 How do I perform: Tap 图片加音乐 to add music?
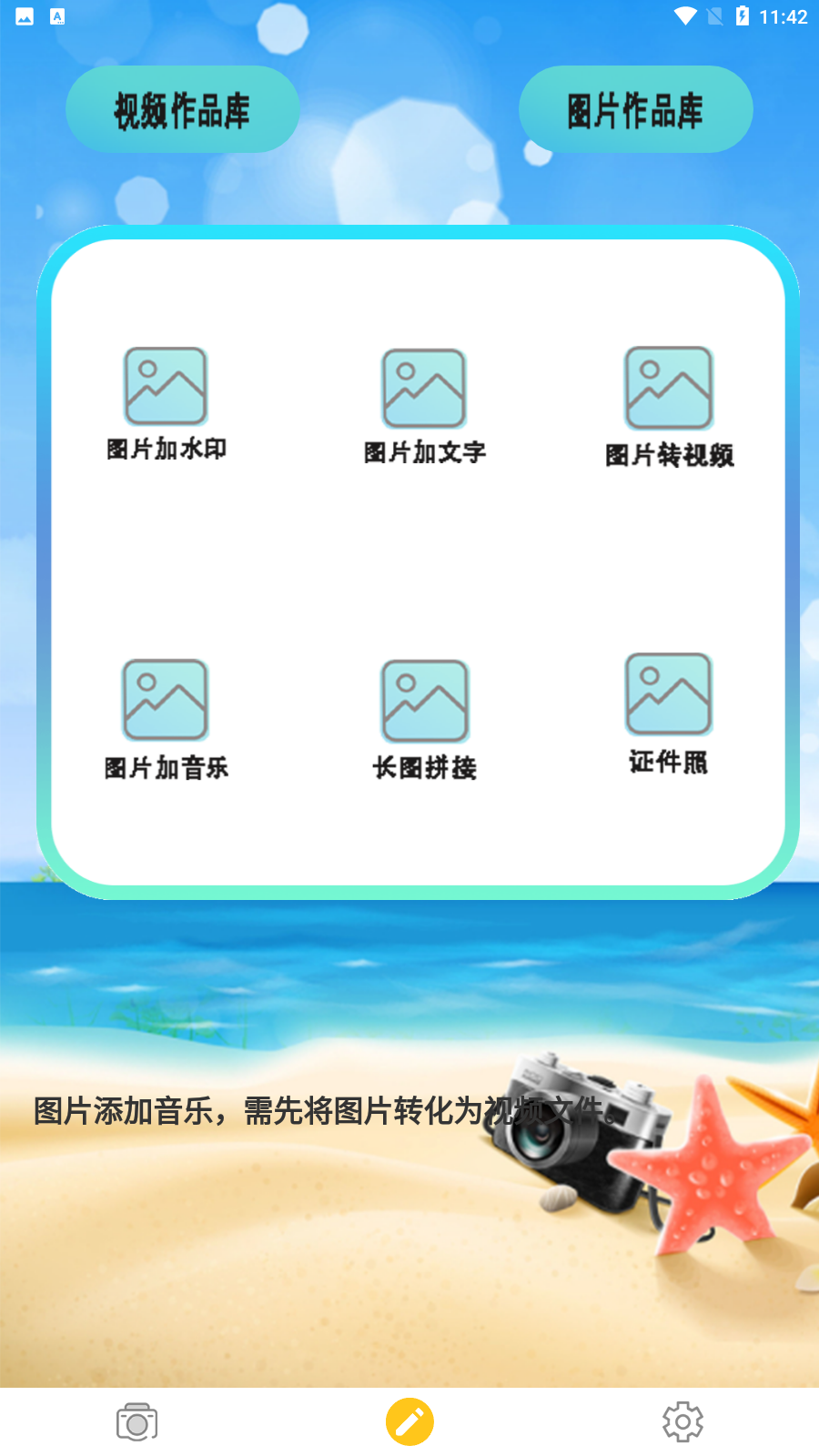[166, 716]
